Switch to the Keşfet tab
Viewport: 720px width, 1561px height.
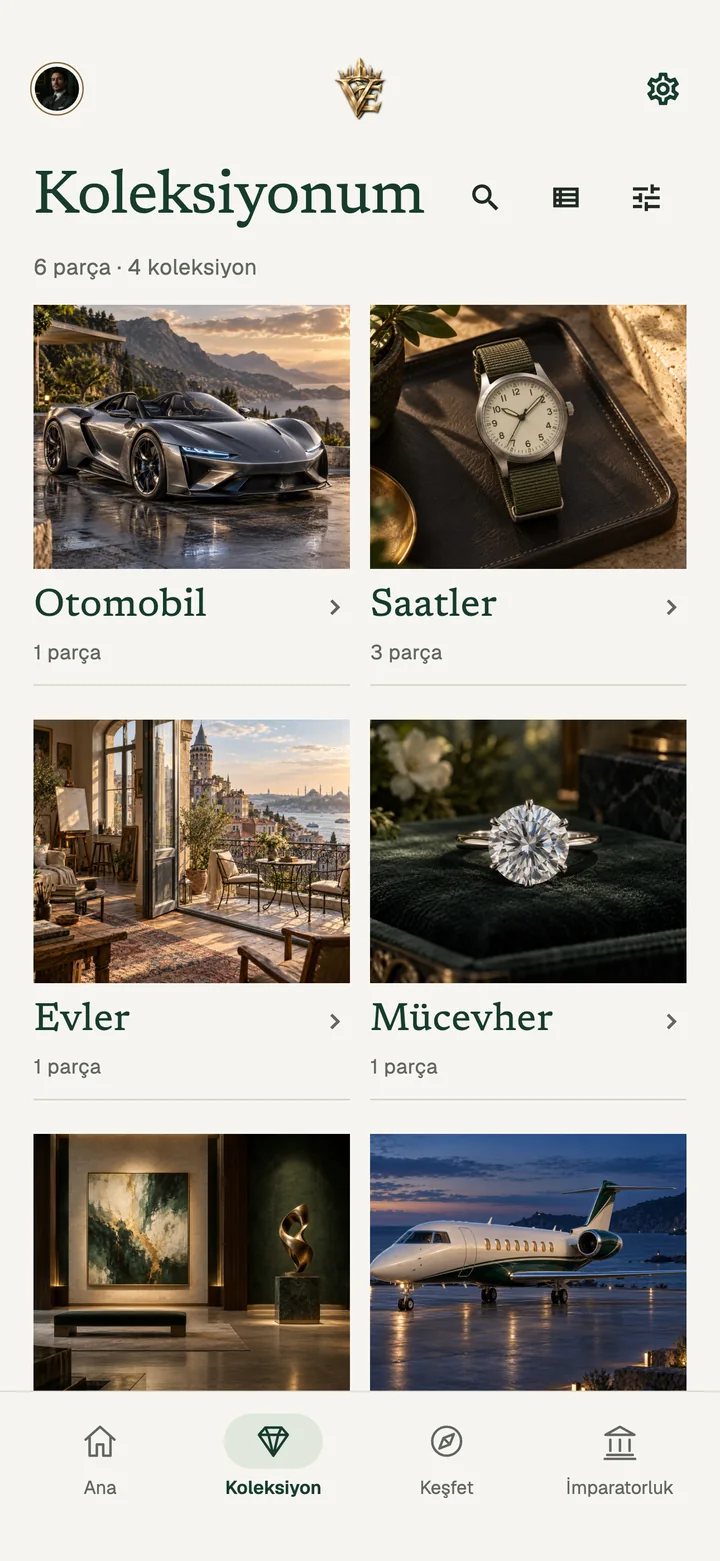(x=446, y=1460)
